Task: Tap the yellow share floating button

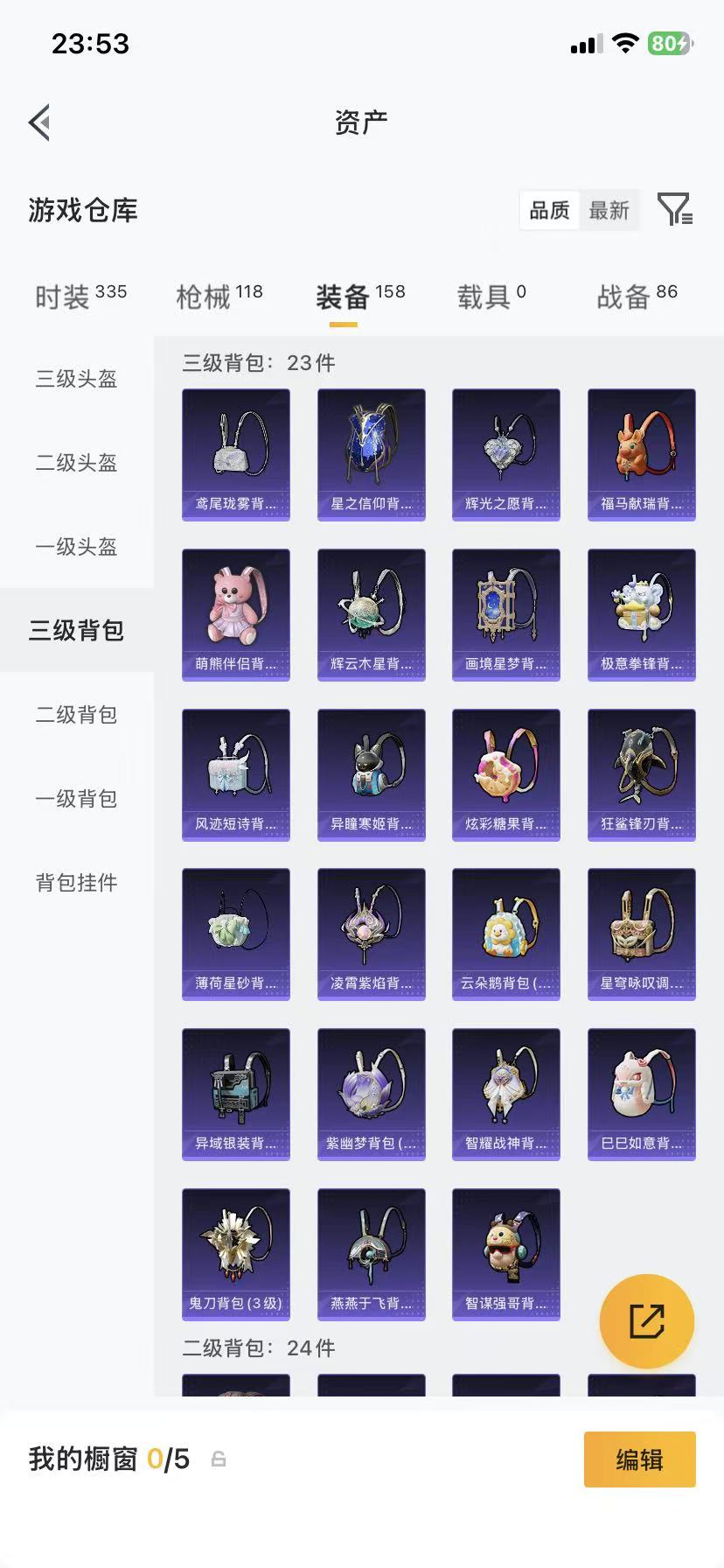Action: click(646, 1321)
